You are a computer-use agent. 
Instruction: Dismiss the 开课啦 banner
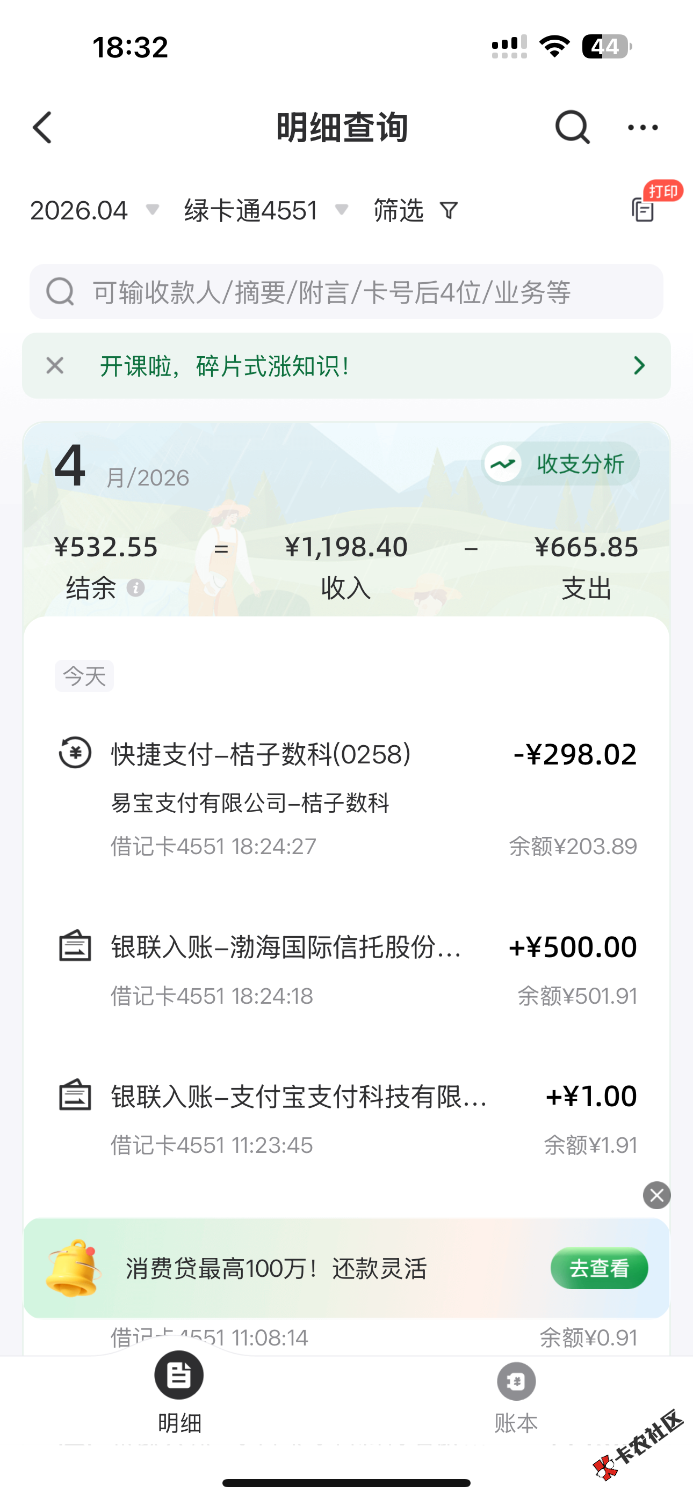click(55, 366)
